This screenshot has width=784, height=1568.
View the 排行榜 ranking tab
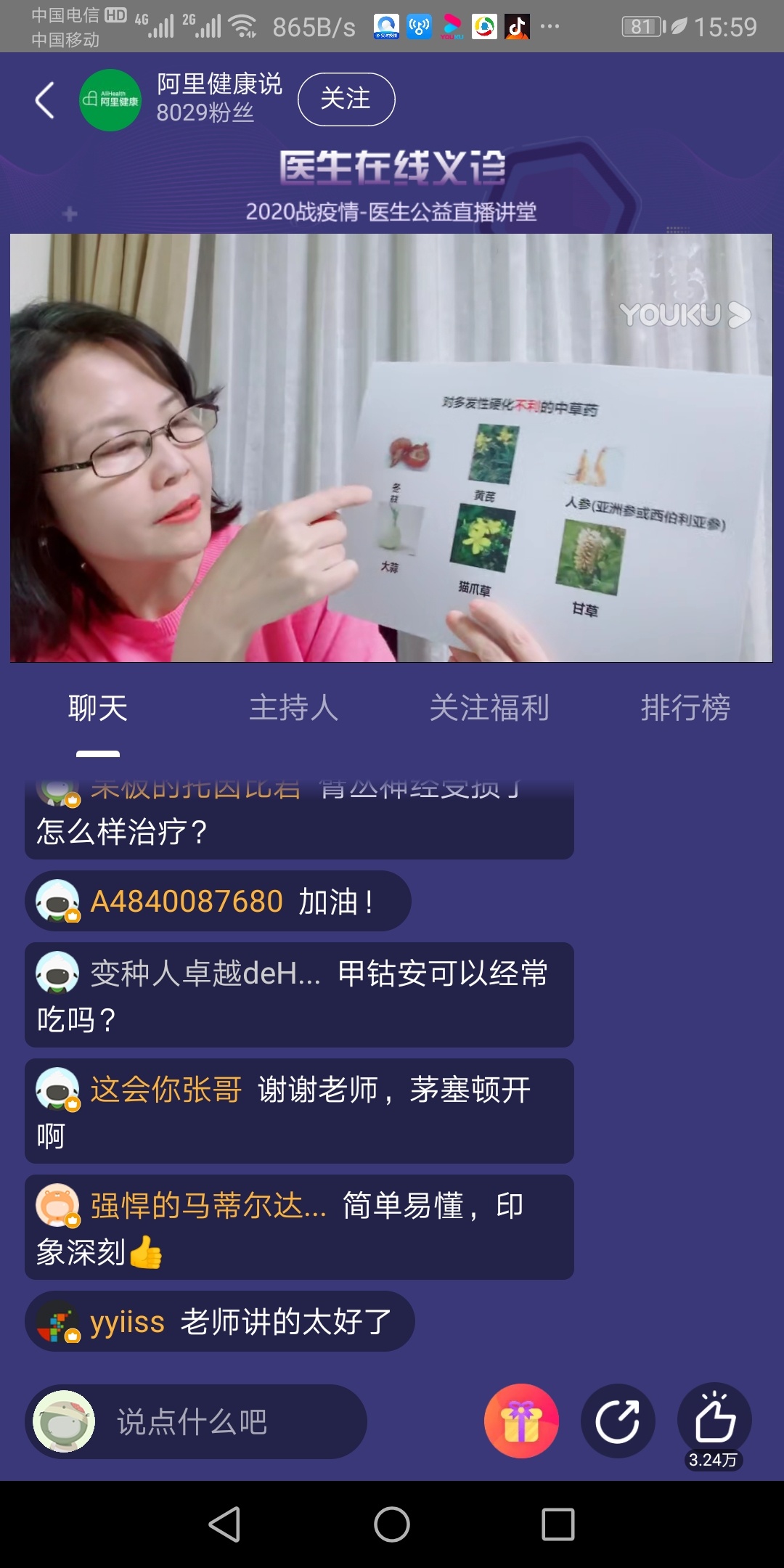point(685,709)
